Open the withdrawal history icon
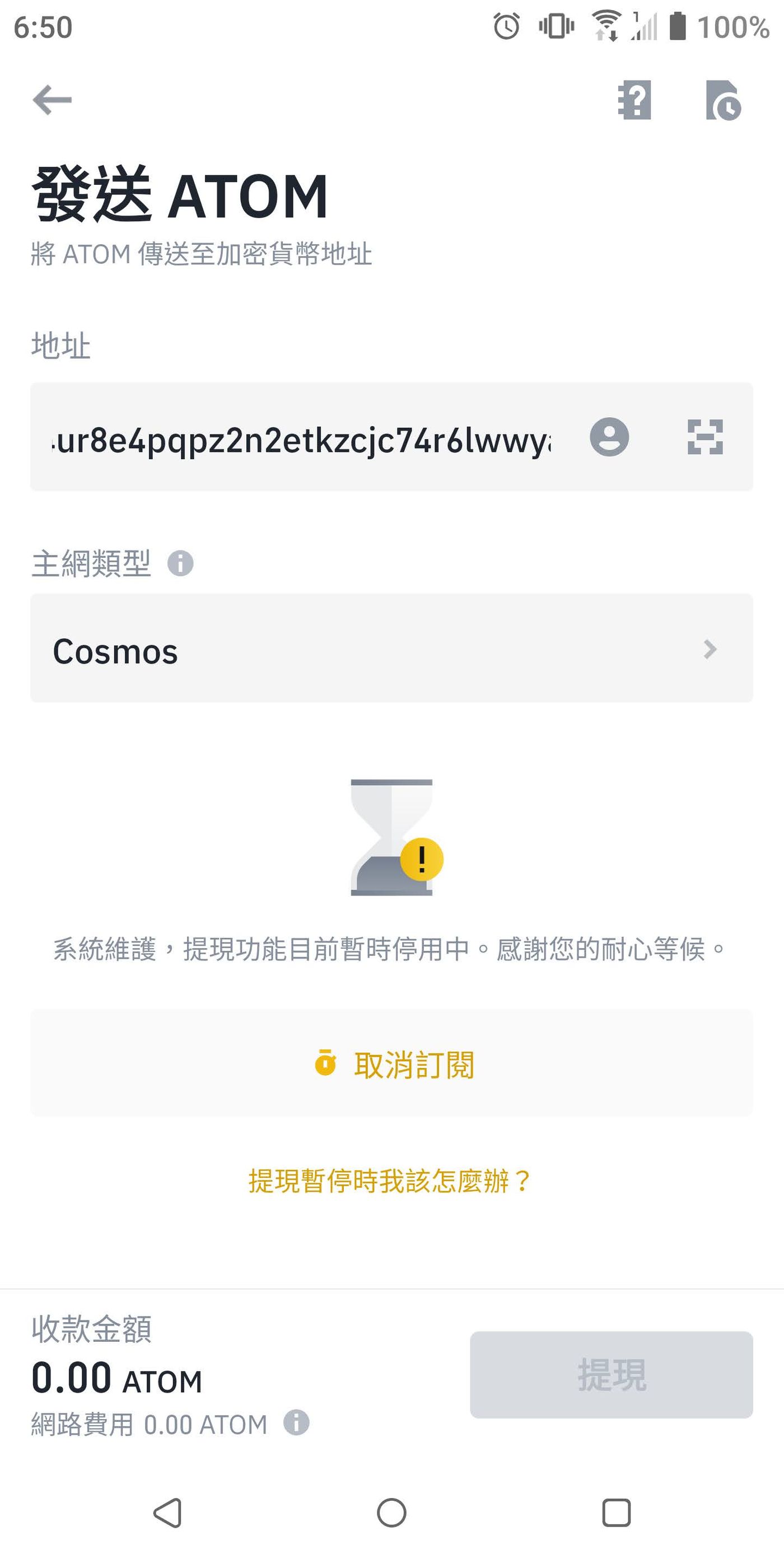Screen dimensions: 784x1568 722,100
